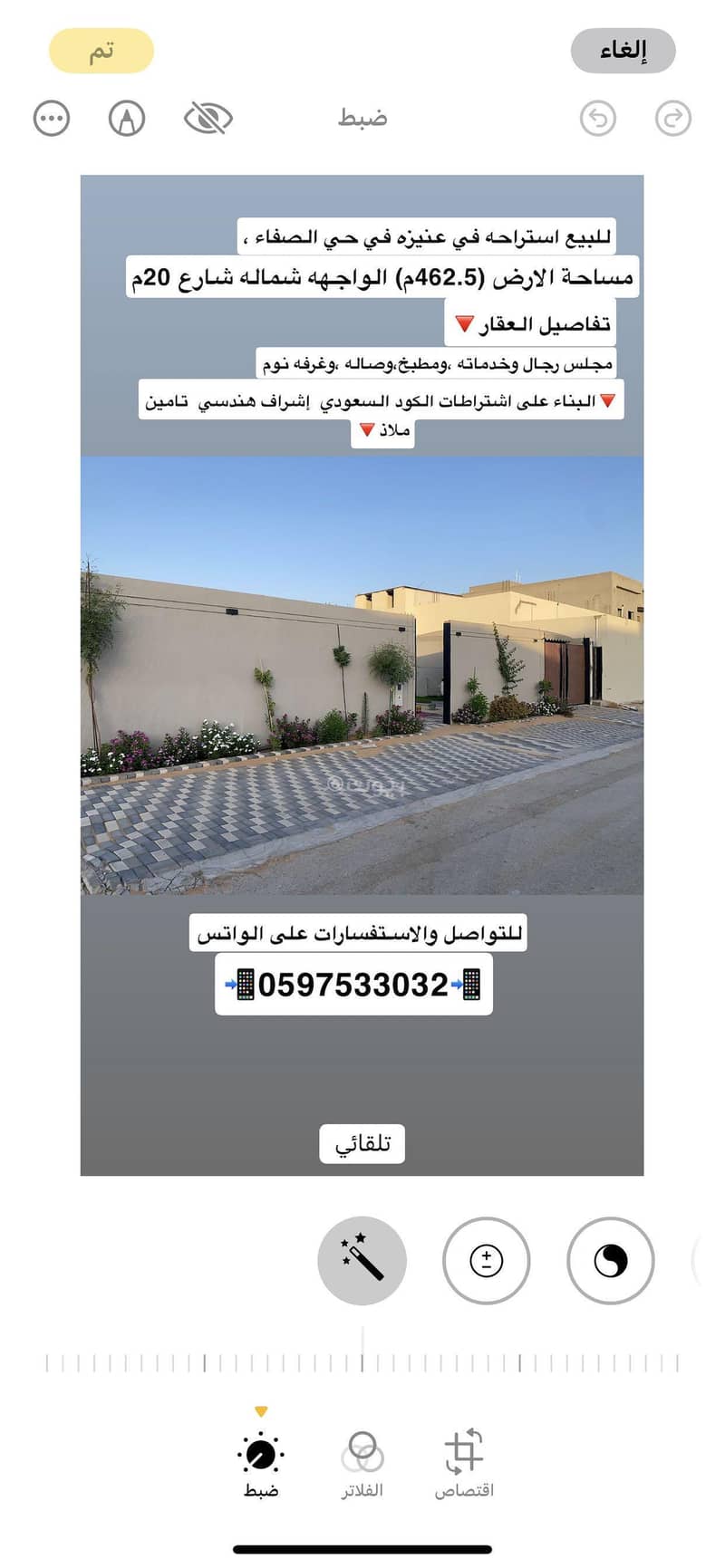Viewport: 725px width, 1568px height.
Task: Tap the adjustment intensity slider
Action: click(362, 1362)
